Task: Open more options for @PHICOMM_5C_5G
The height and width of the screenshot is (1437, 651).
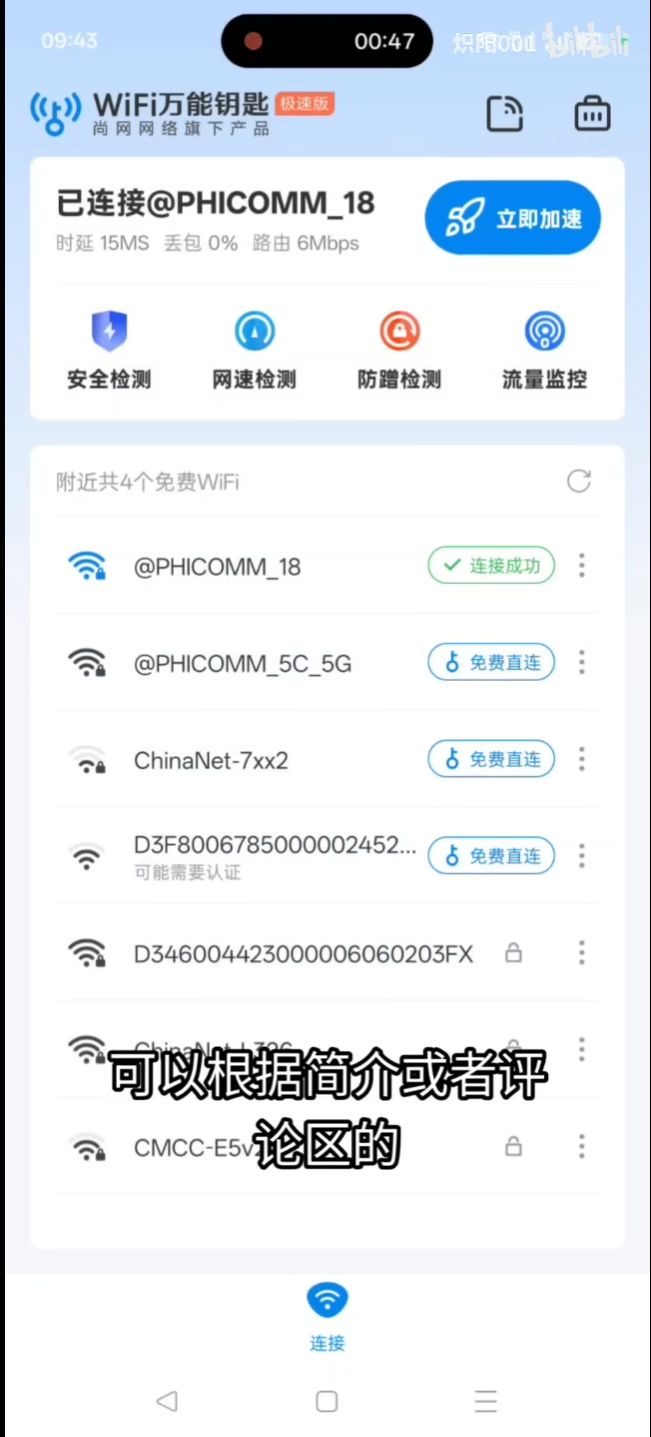Action: 581,662
